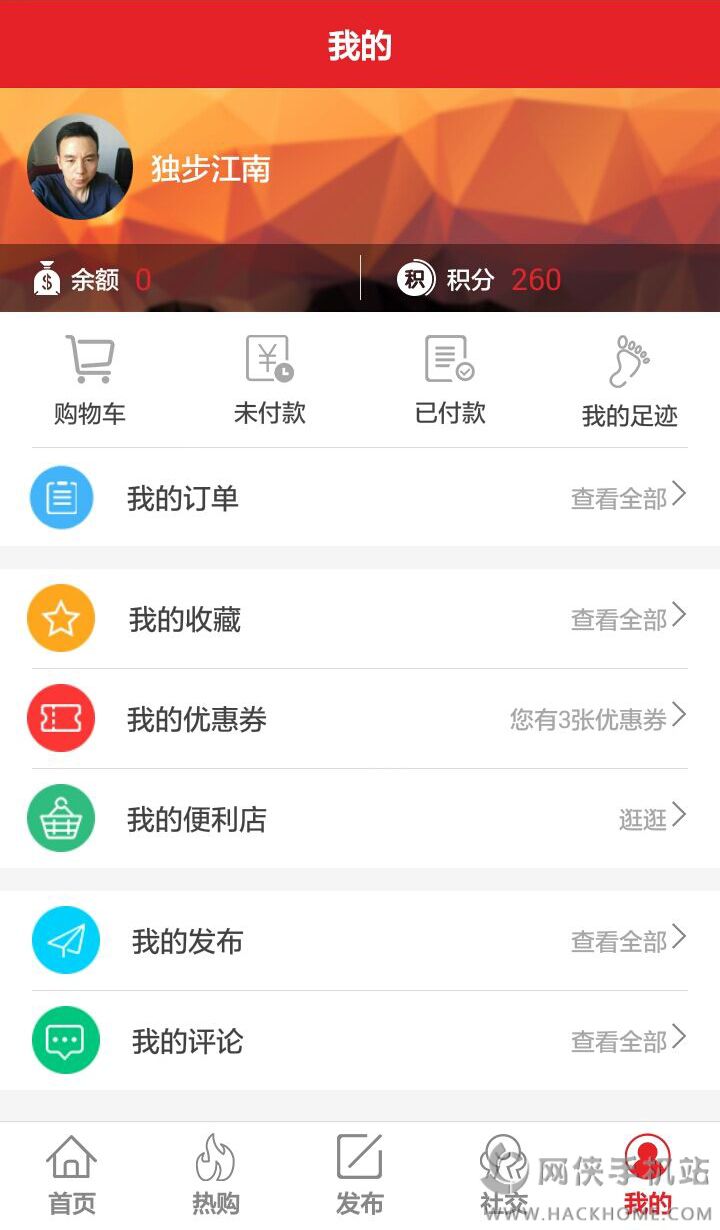Open the 我的收藏 favorites row

point(360,620)
